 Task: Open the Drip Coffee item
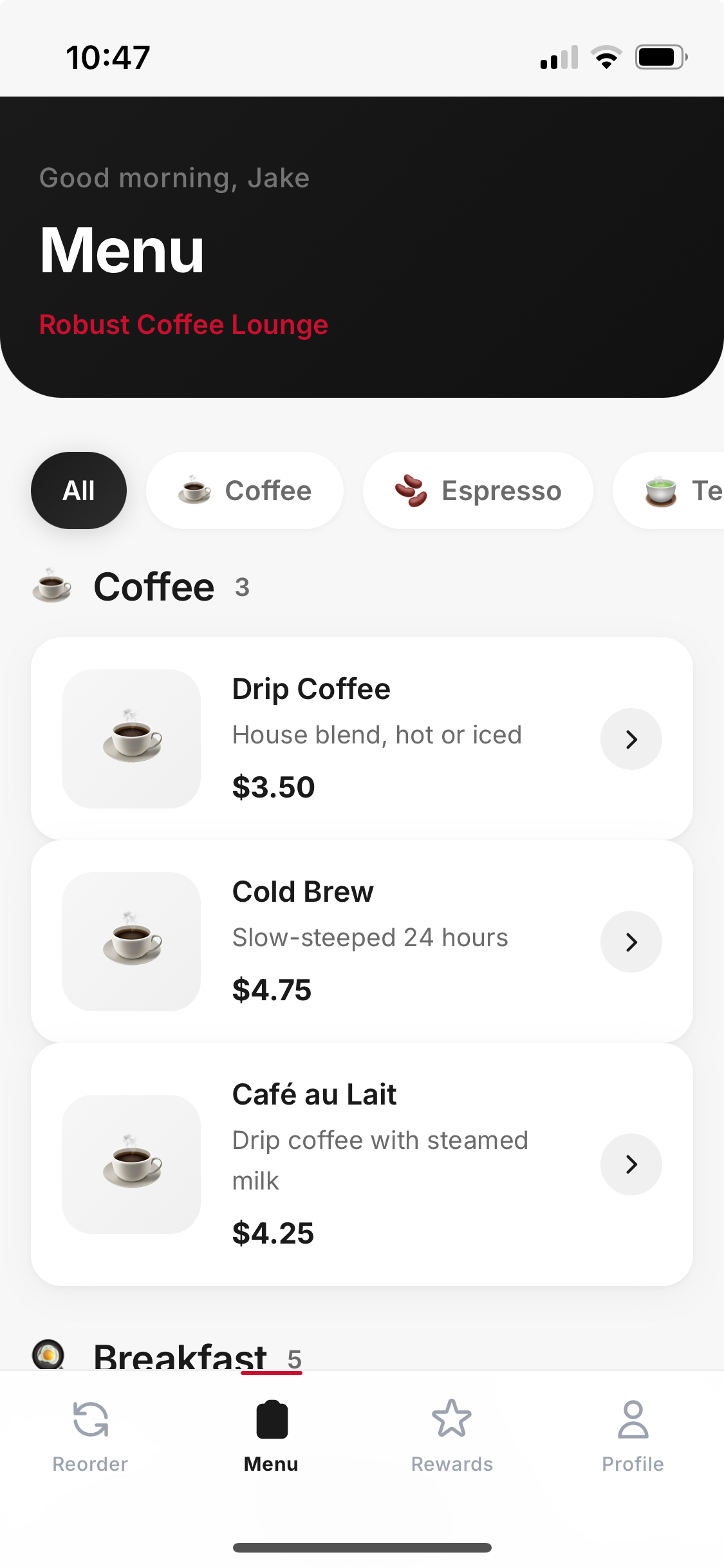pyautogui.click(x=360, y=738)
